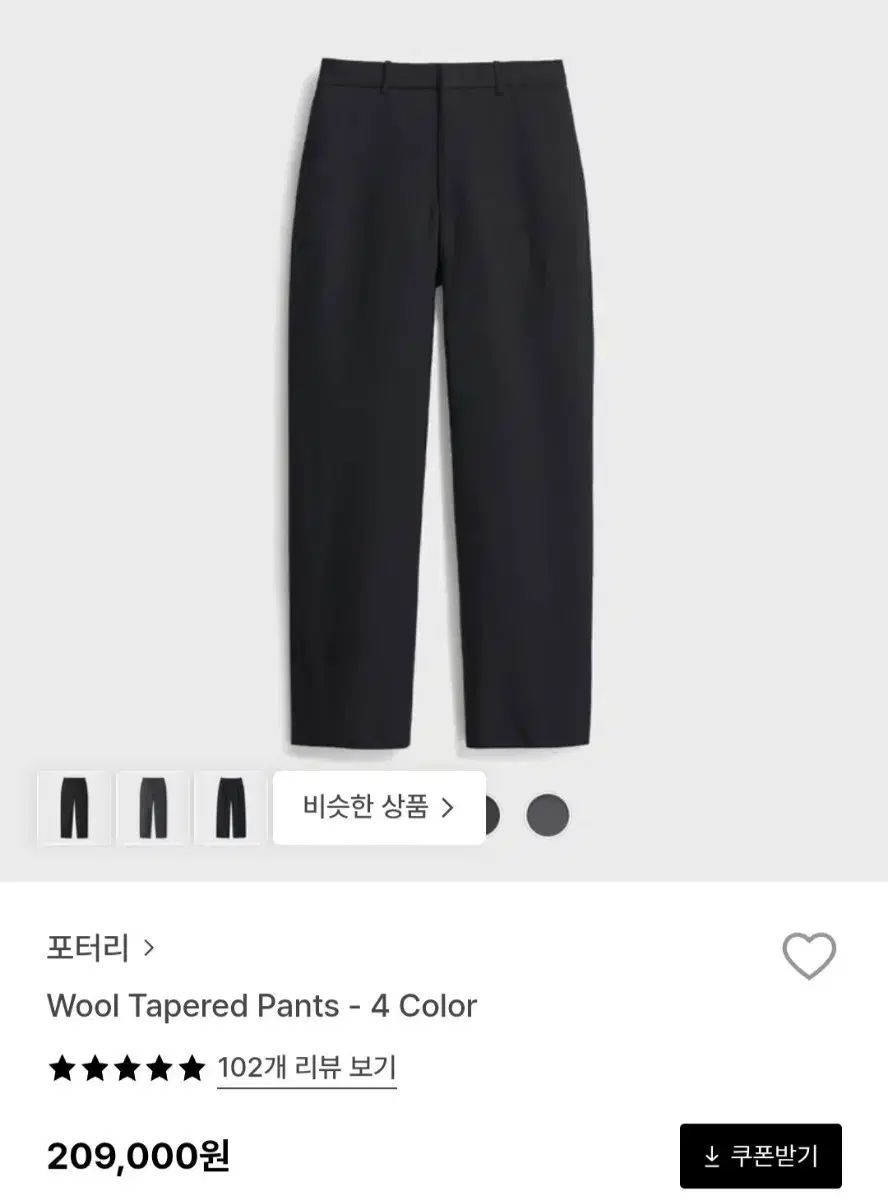Screen dimensions: 888x1200
Task: Choose the gray color swatch
Action: pyautogui.click(x=548, y=815)
